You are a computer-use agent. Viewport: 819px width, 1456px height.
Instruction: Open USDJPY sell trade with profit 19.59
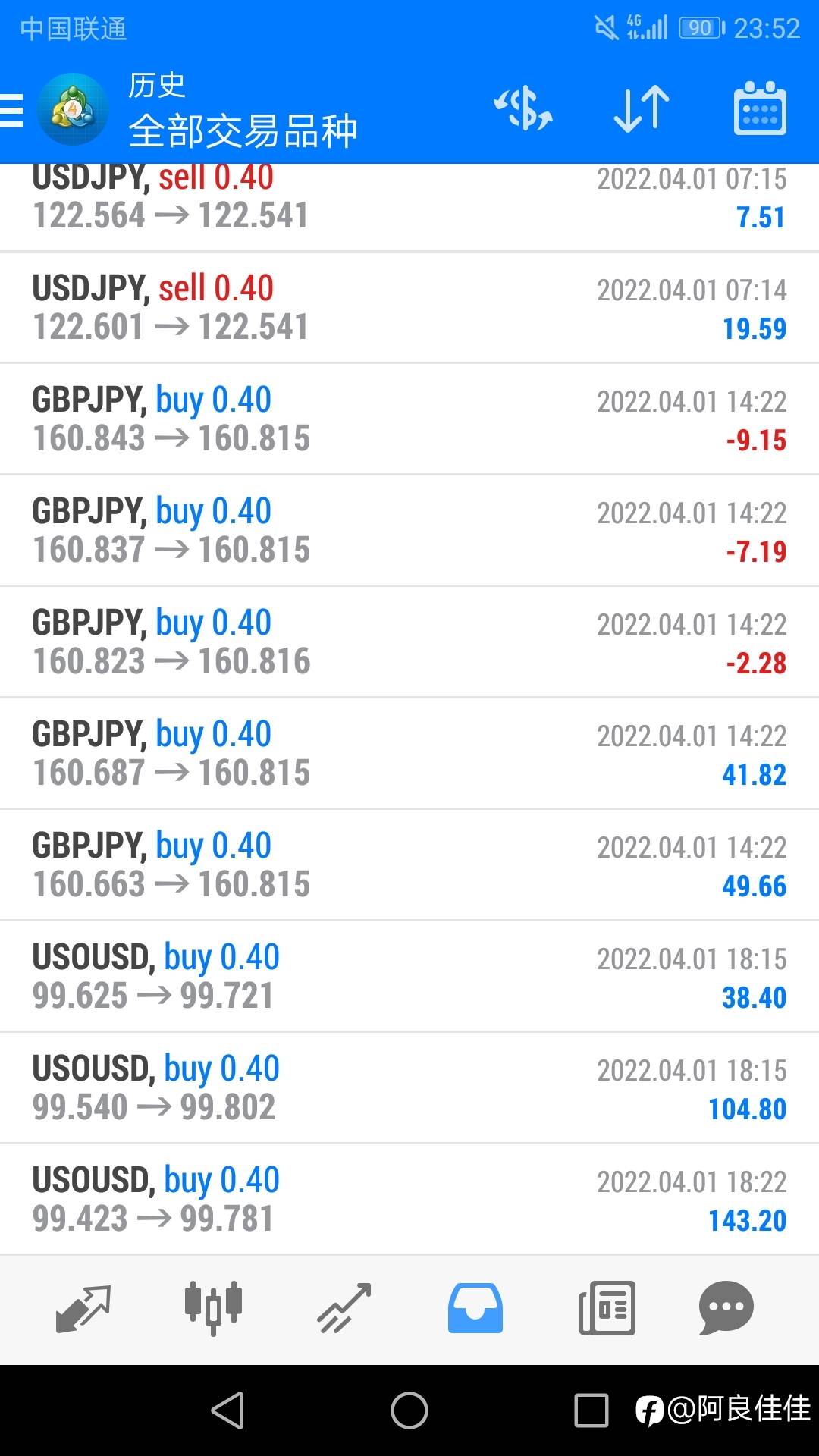409,308
